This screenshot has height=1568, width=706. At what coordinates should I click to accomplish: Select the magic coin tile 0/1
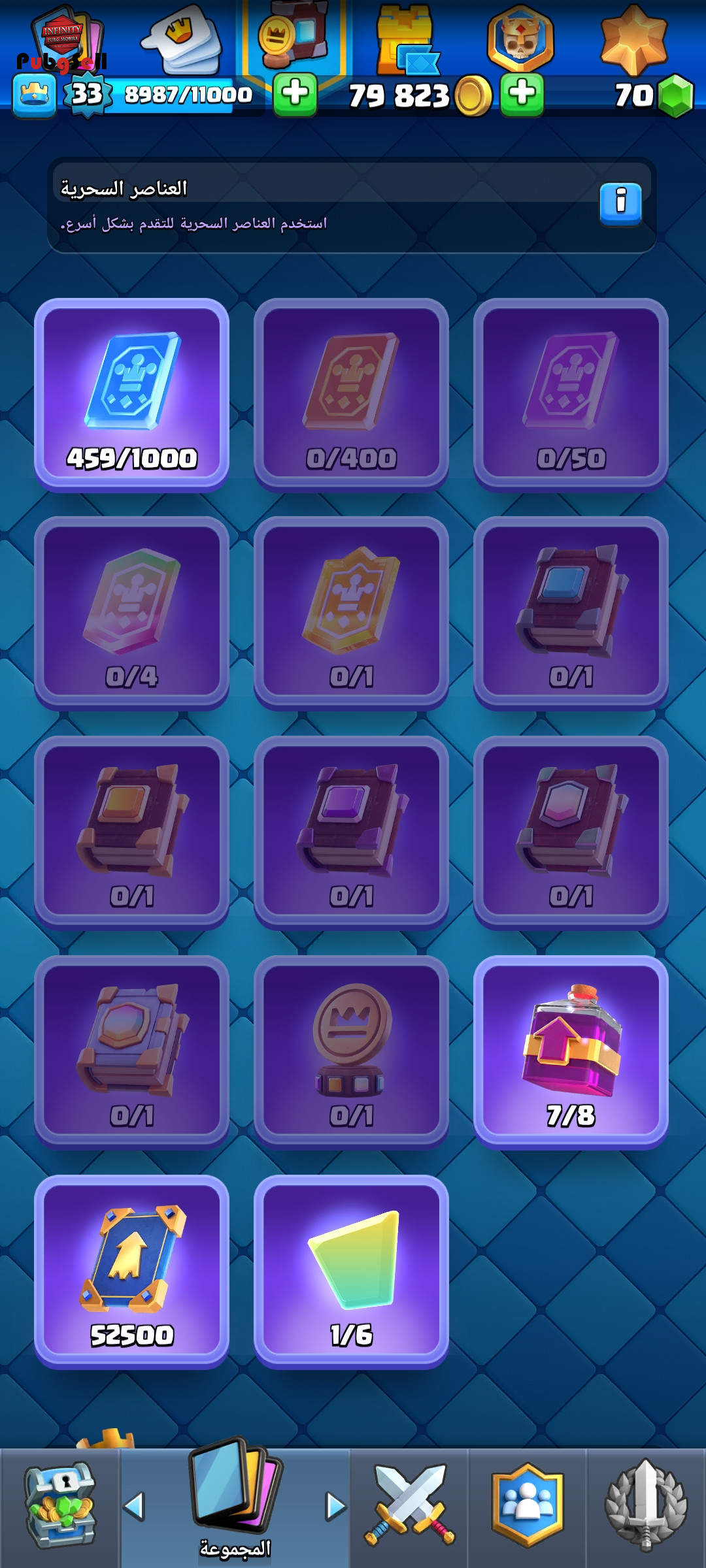[351, 1052]
